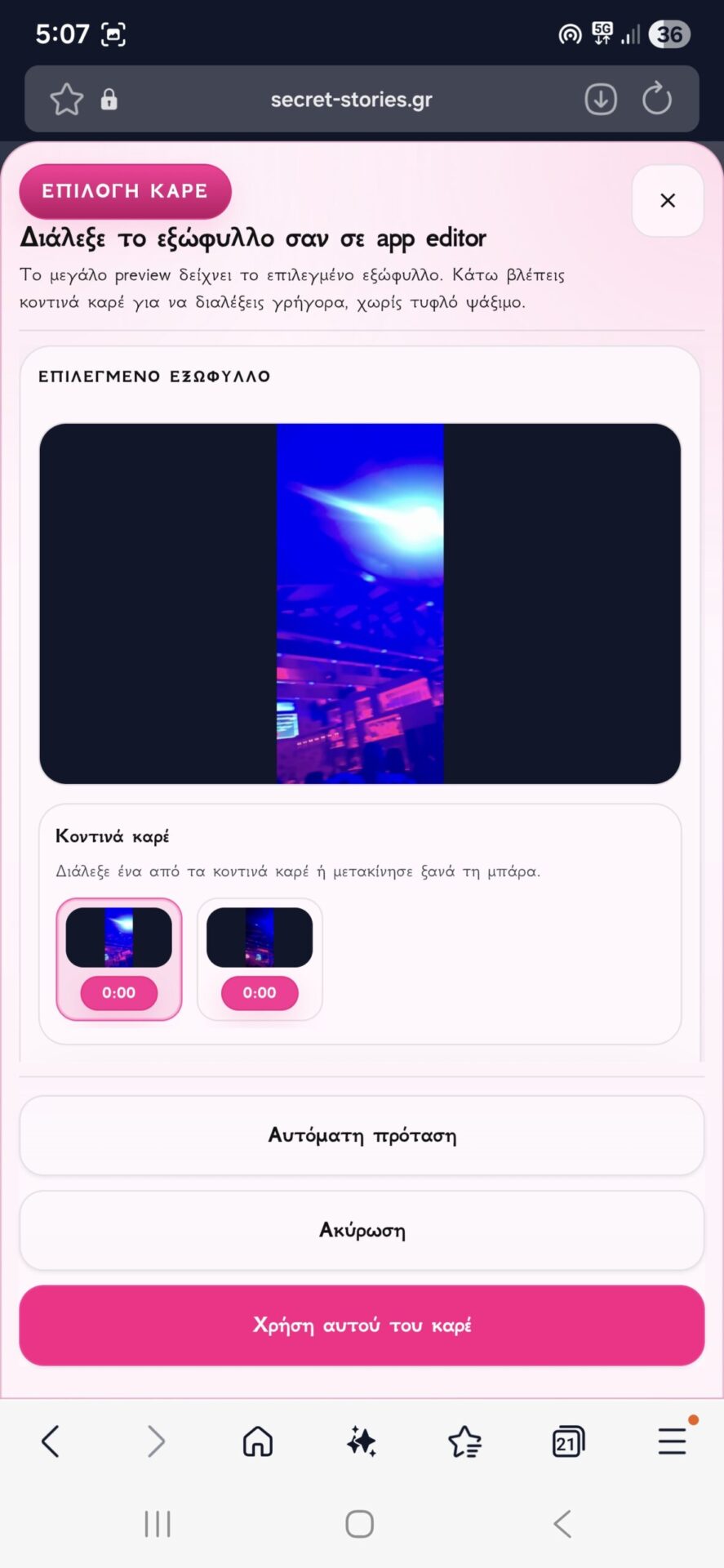Open saved bookmarks list
724x1568 pixels.
click(465, 1441)
